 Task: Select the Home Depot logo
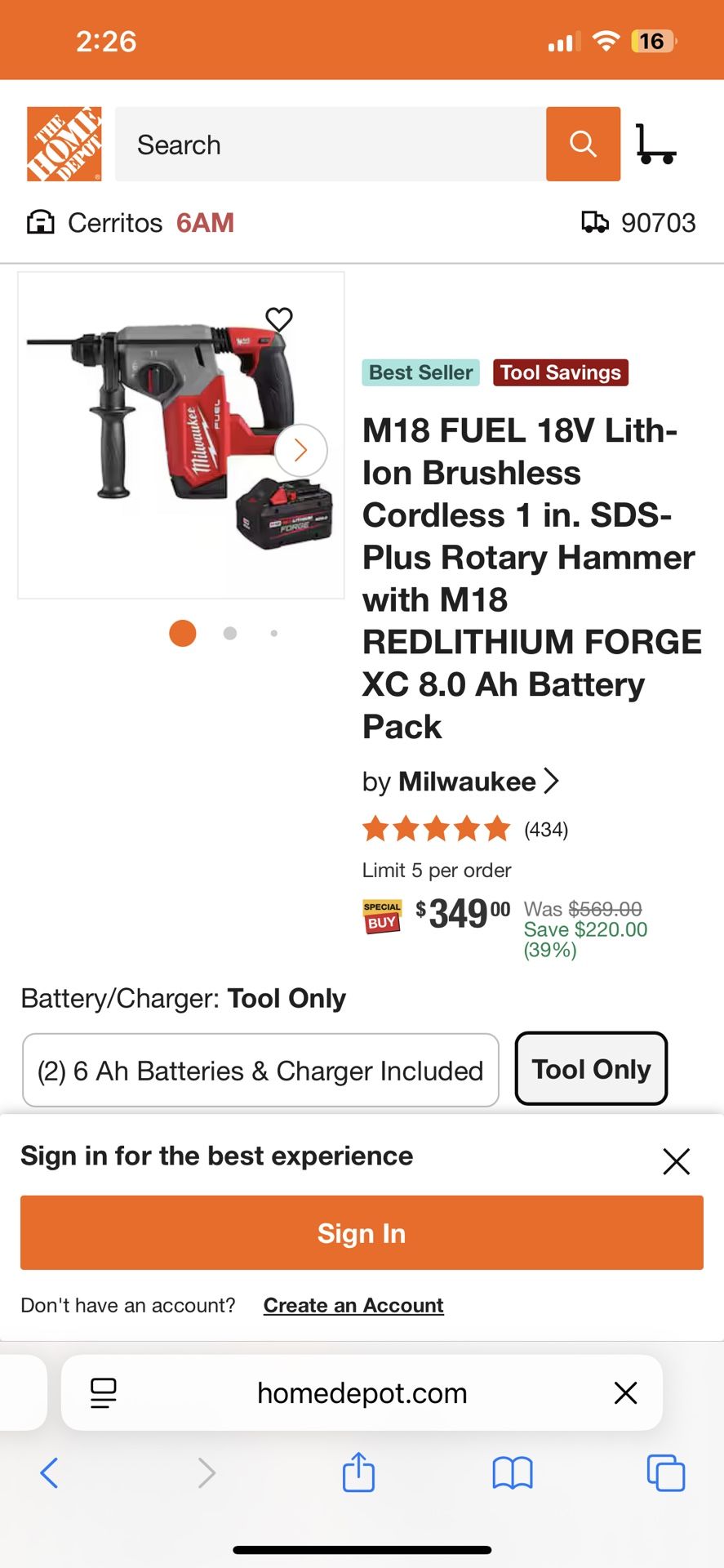pos(64,142)
